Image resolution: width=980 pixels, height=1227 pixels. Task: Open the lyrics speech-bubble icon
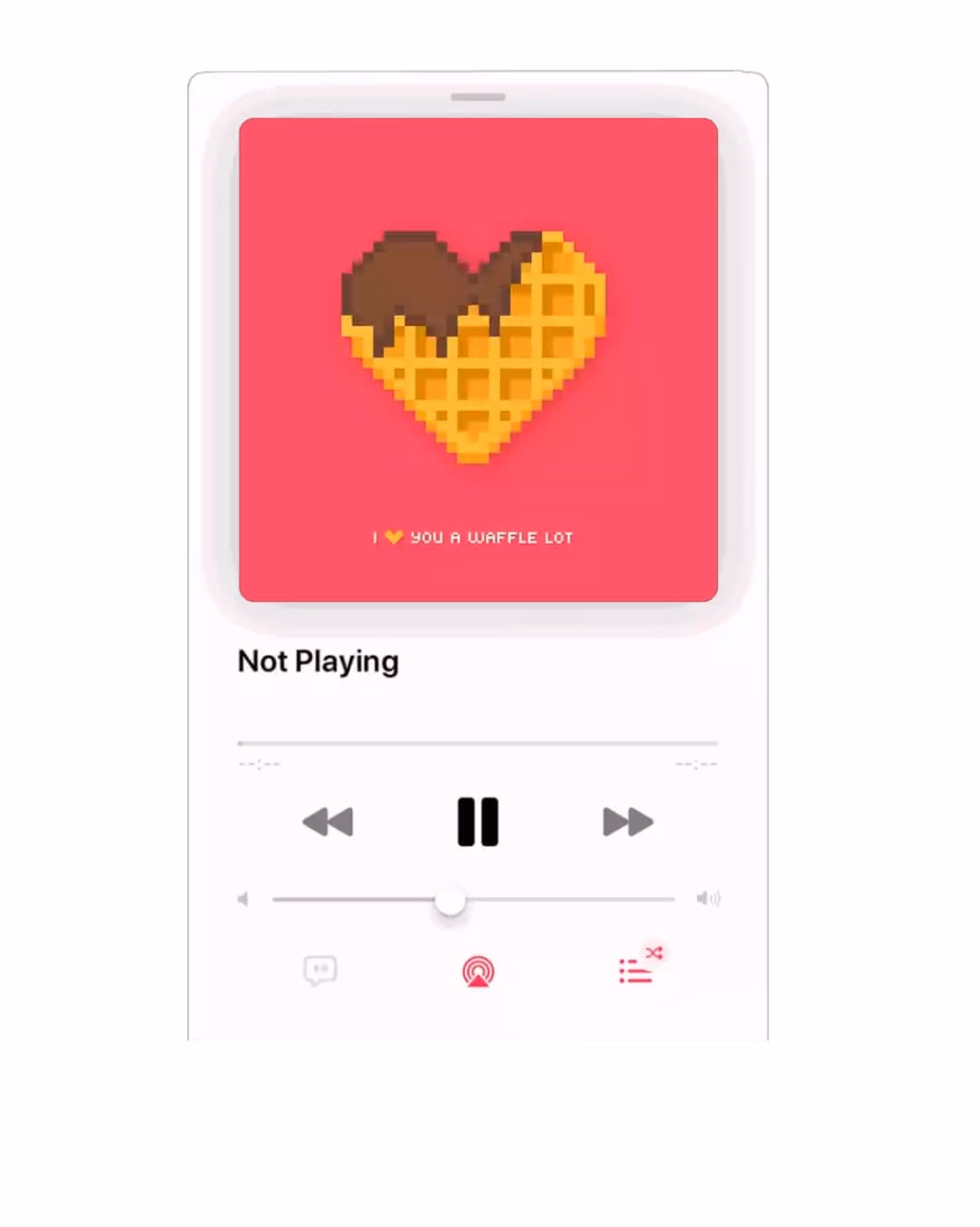pos(319,971)
